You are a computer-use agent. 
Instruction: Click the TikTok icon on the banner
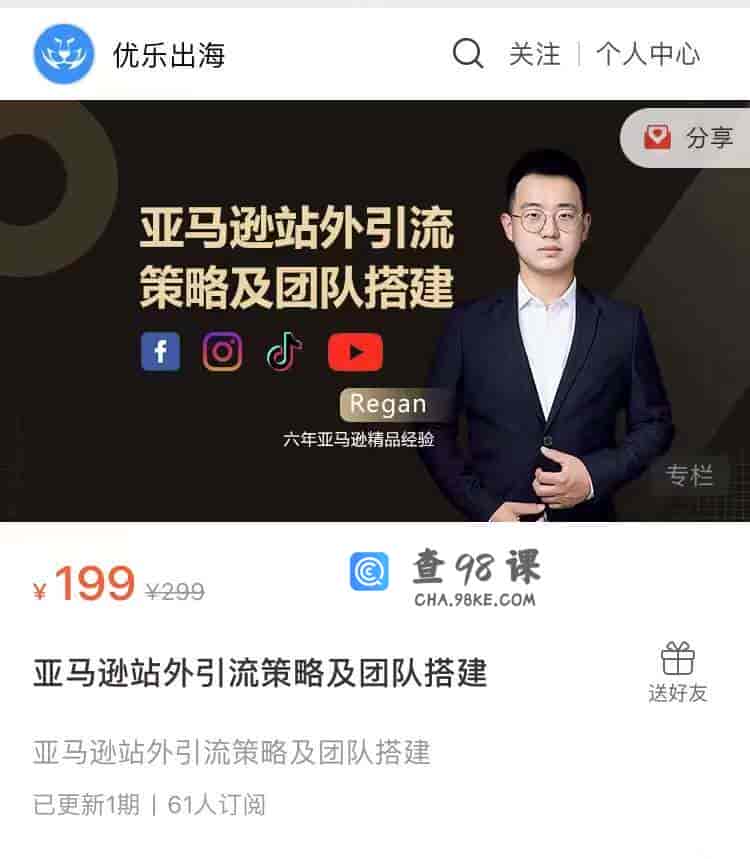coord(284,350)
